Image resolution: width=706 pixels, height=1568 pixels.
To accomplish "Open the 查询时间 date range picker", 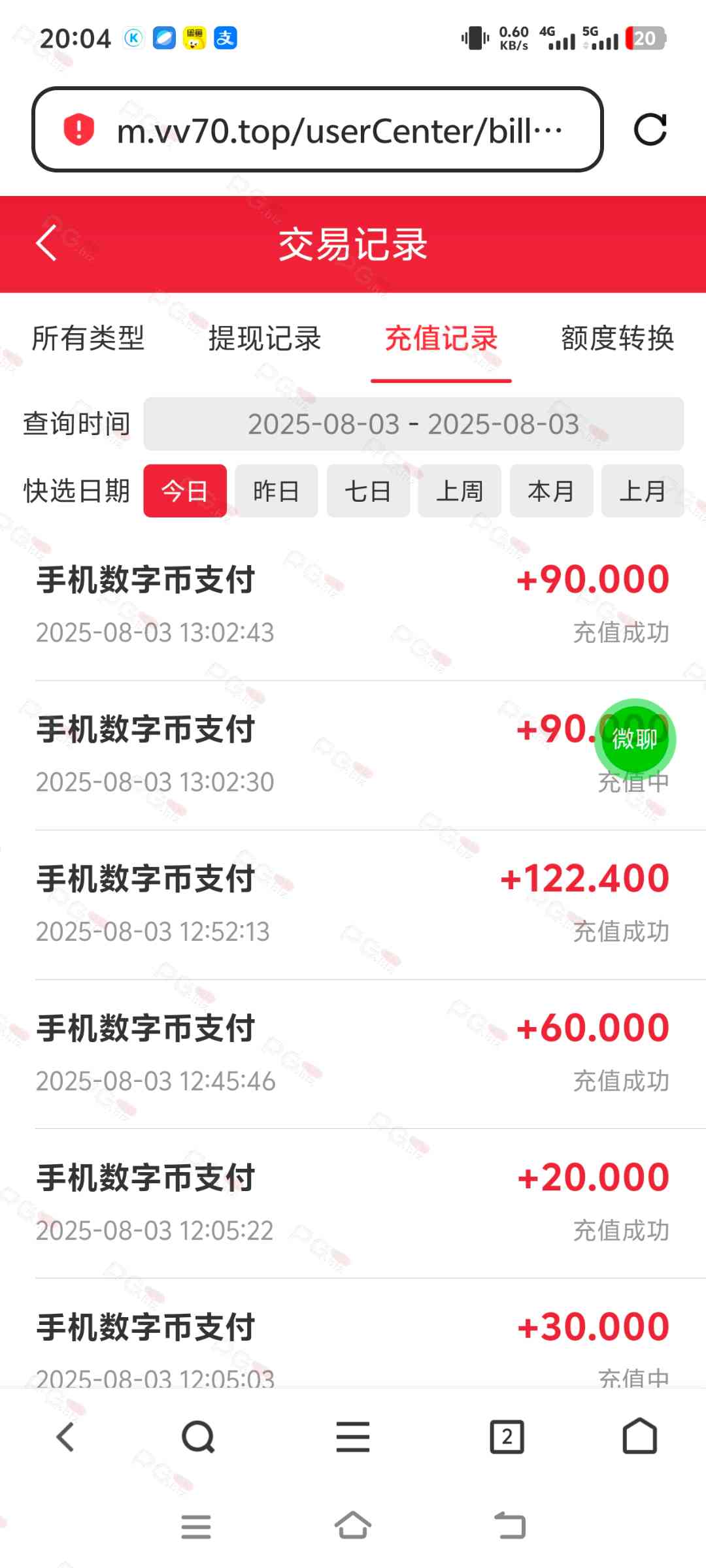I will 413,424.
